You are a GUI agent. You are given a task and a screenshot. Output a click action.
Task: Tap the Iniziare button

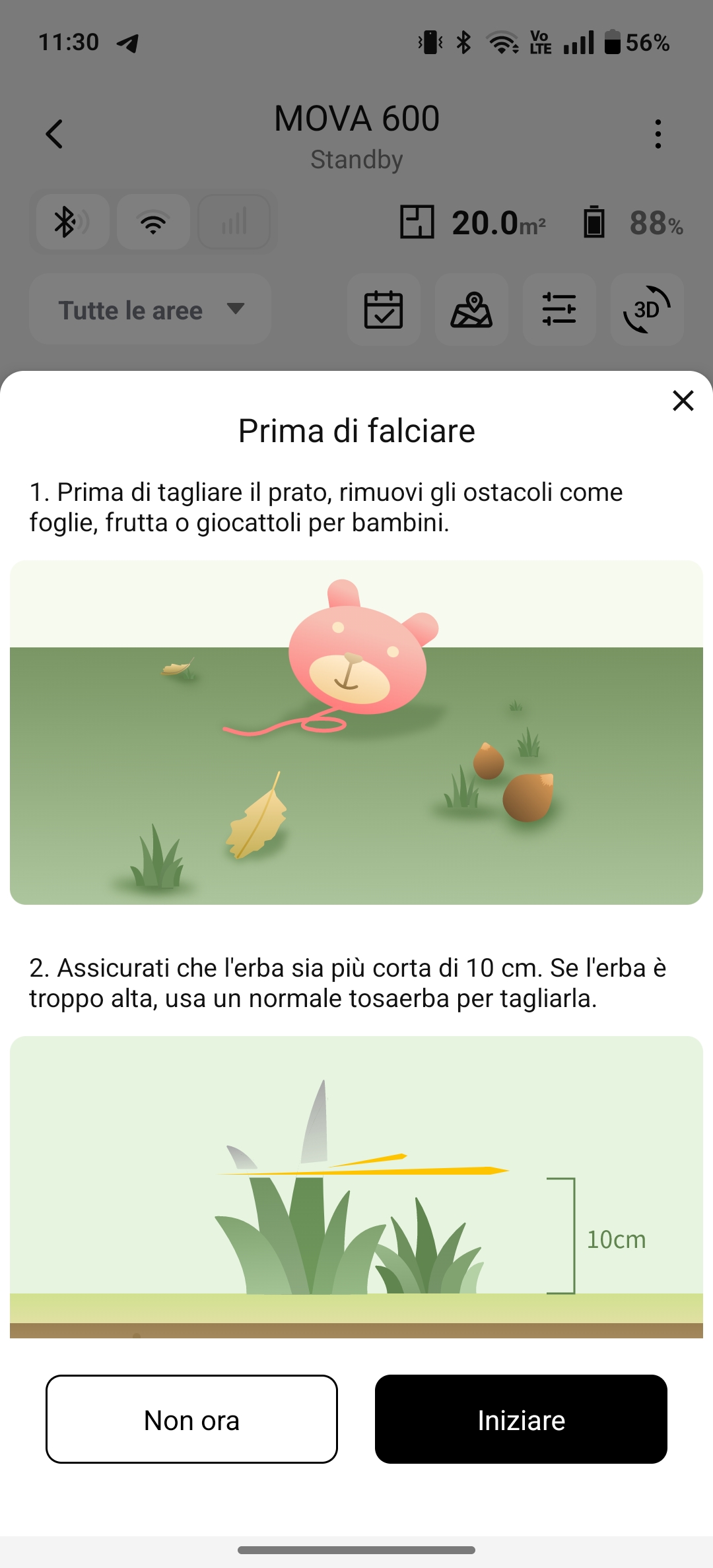point(521,1419)
